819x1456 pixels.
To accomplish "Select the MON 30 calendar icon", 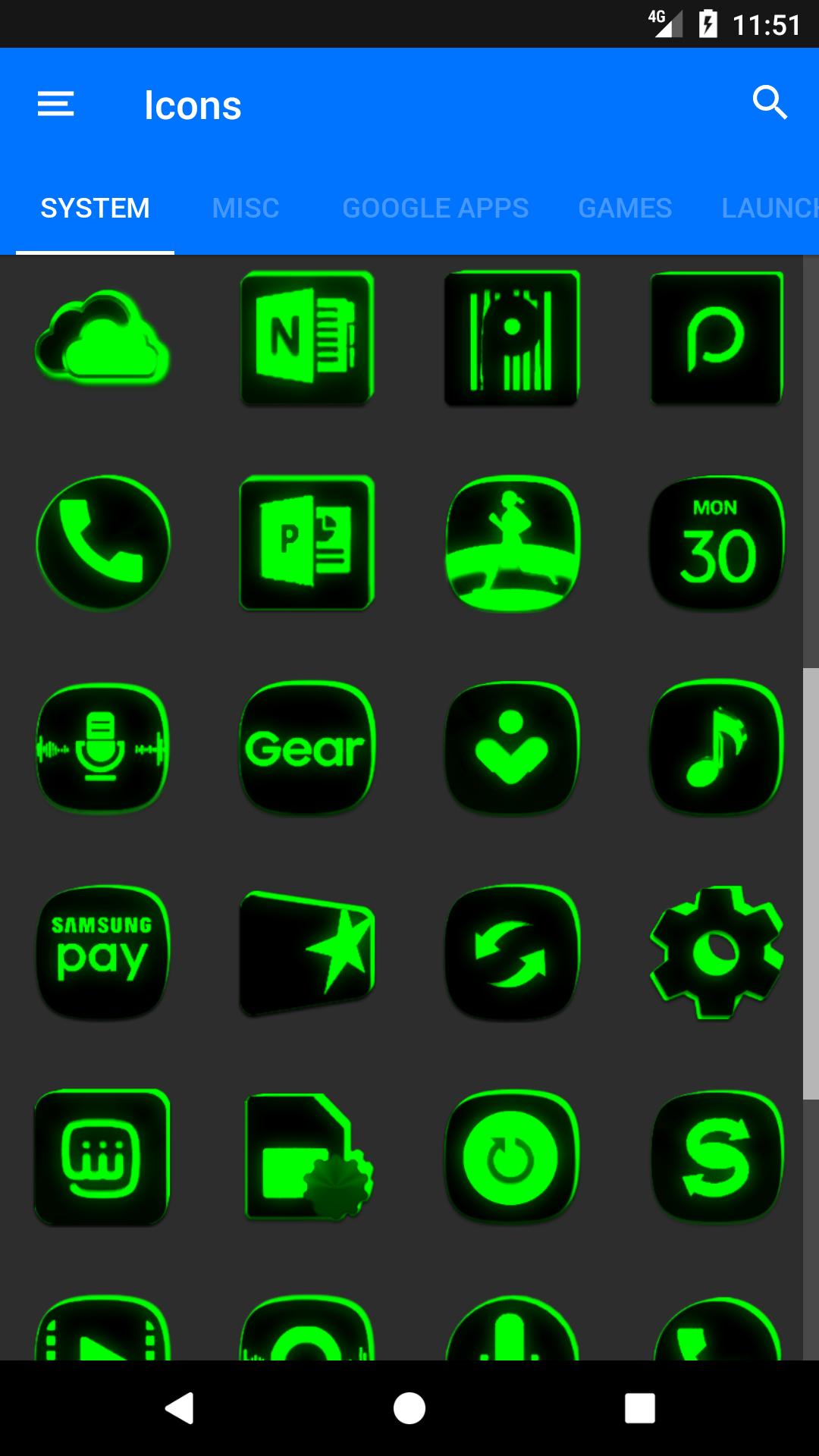I will pos(717,542).
